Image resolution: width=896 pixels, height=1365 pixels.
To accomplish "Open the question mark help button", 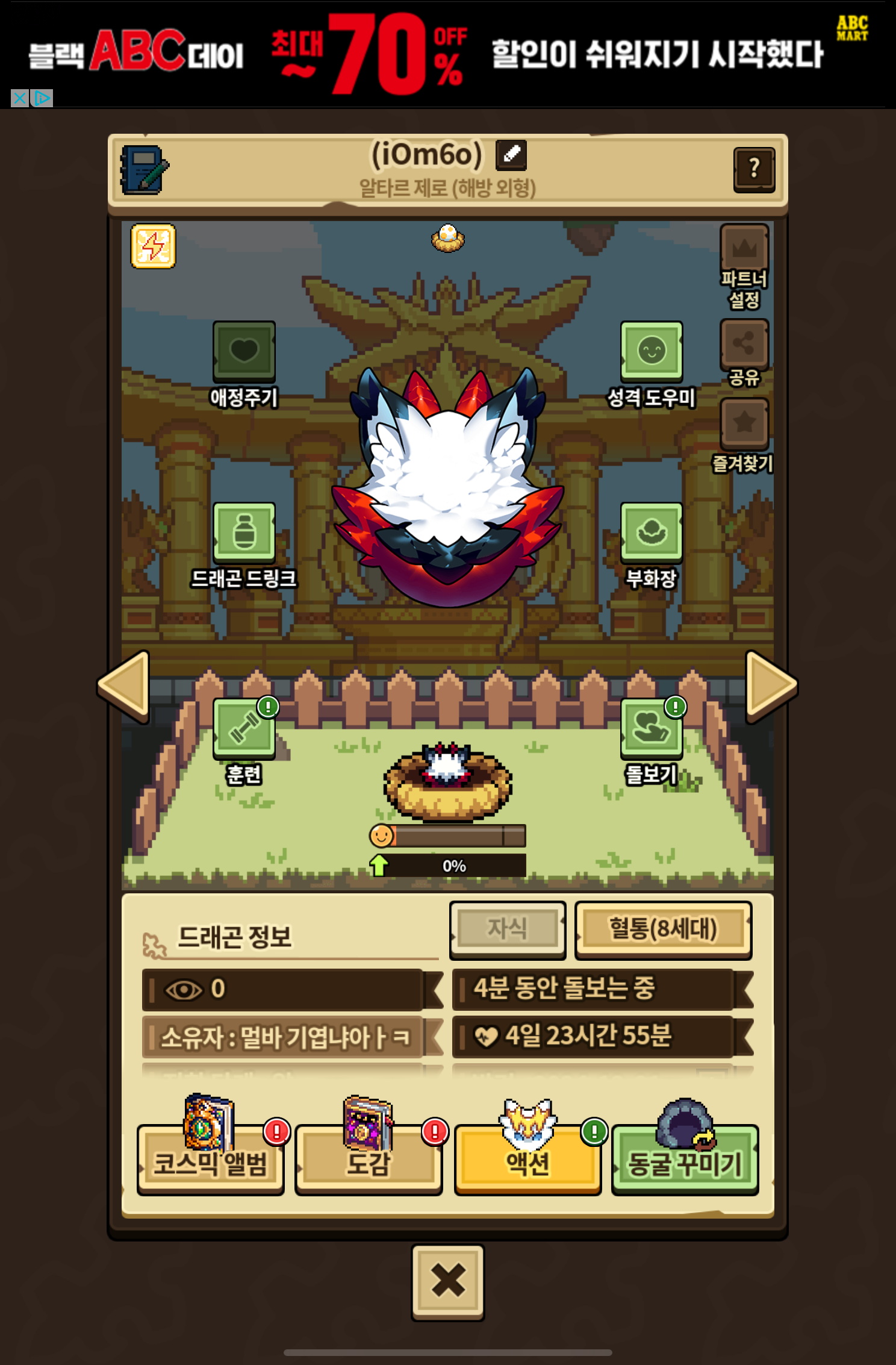I will pos(754,170).
